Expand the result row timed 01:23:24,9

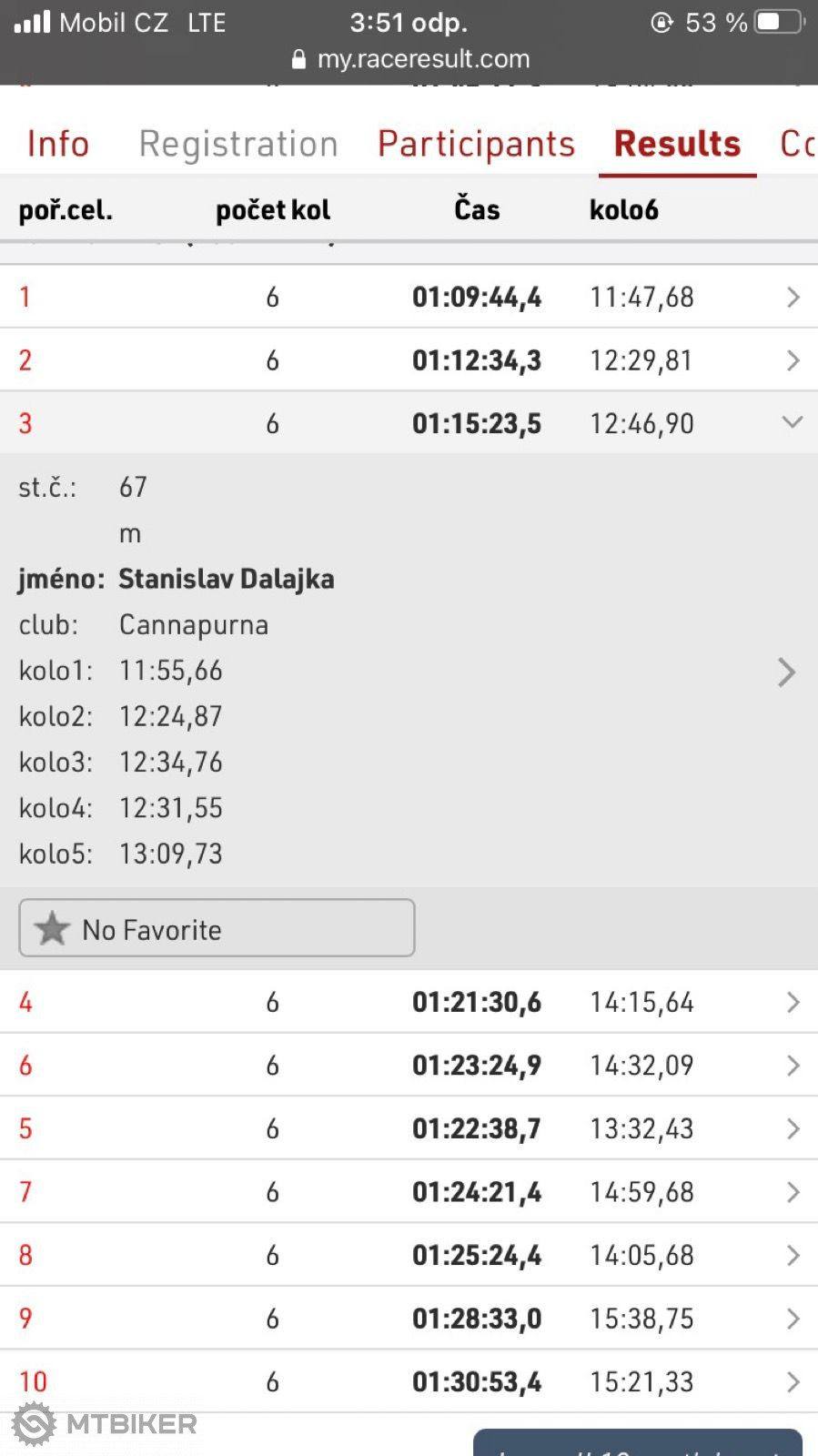pos(409,1065)
